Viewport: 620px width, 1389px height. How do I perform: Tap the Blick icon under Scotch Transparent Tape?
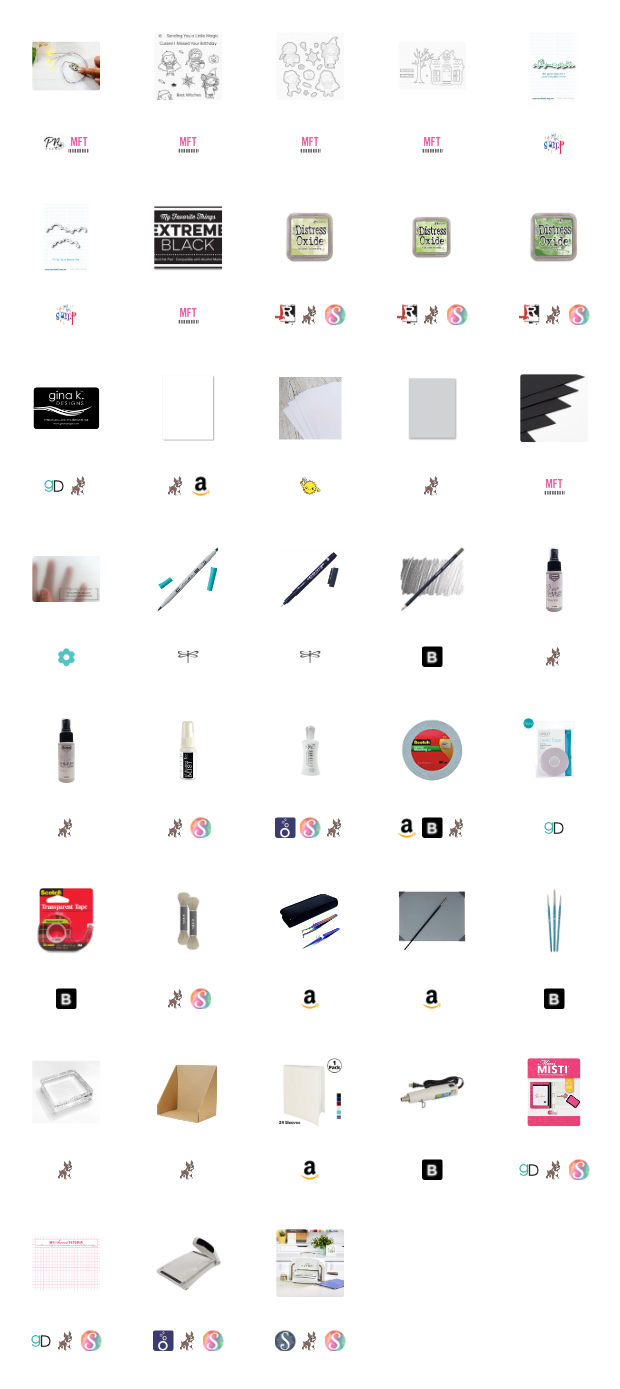[x=66, y=999]
